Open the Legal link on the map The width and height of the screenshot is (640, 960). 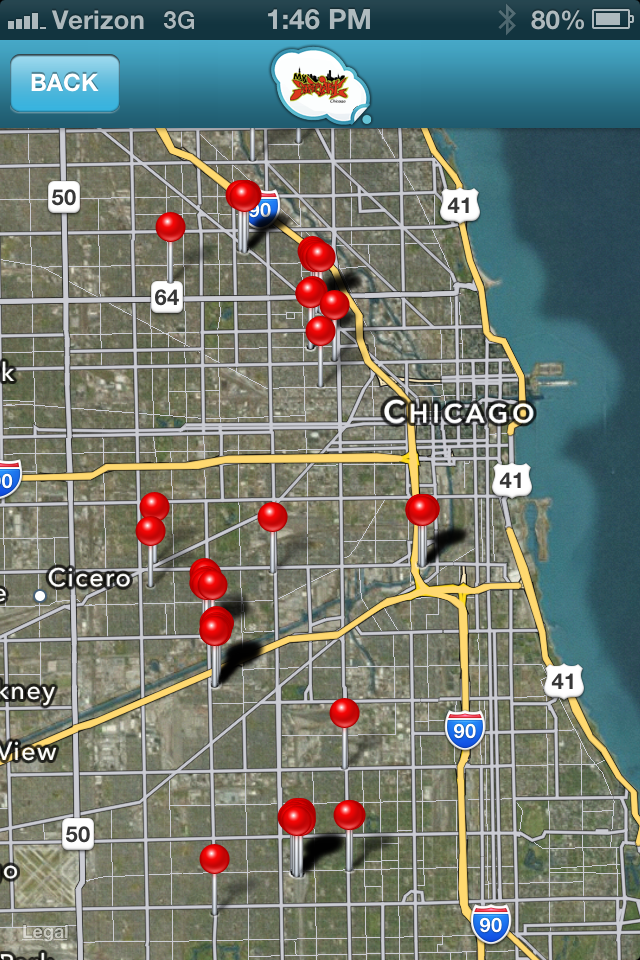pyautogui.click(x=45, y=932)
